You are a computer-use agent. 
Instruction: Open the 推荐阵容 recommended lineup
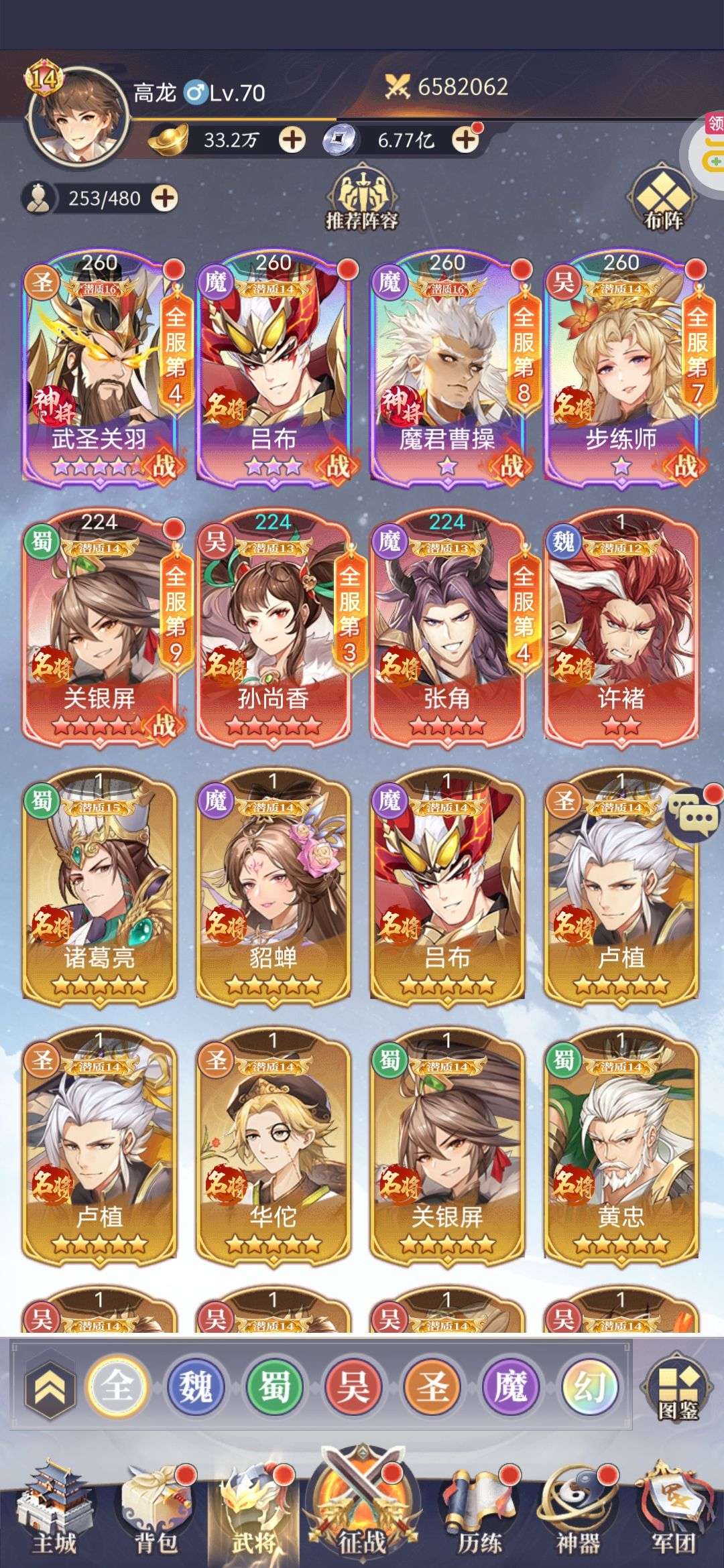click(362, 198)
